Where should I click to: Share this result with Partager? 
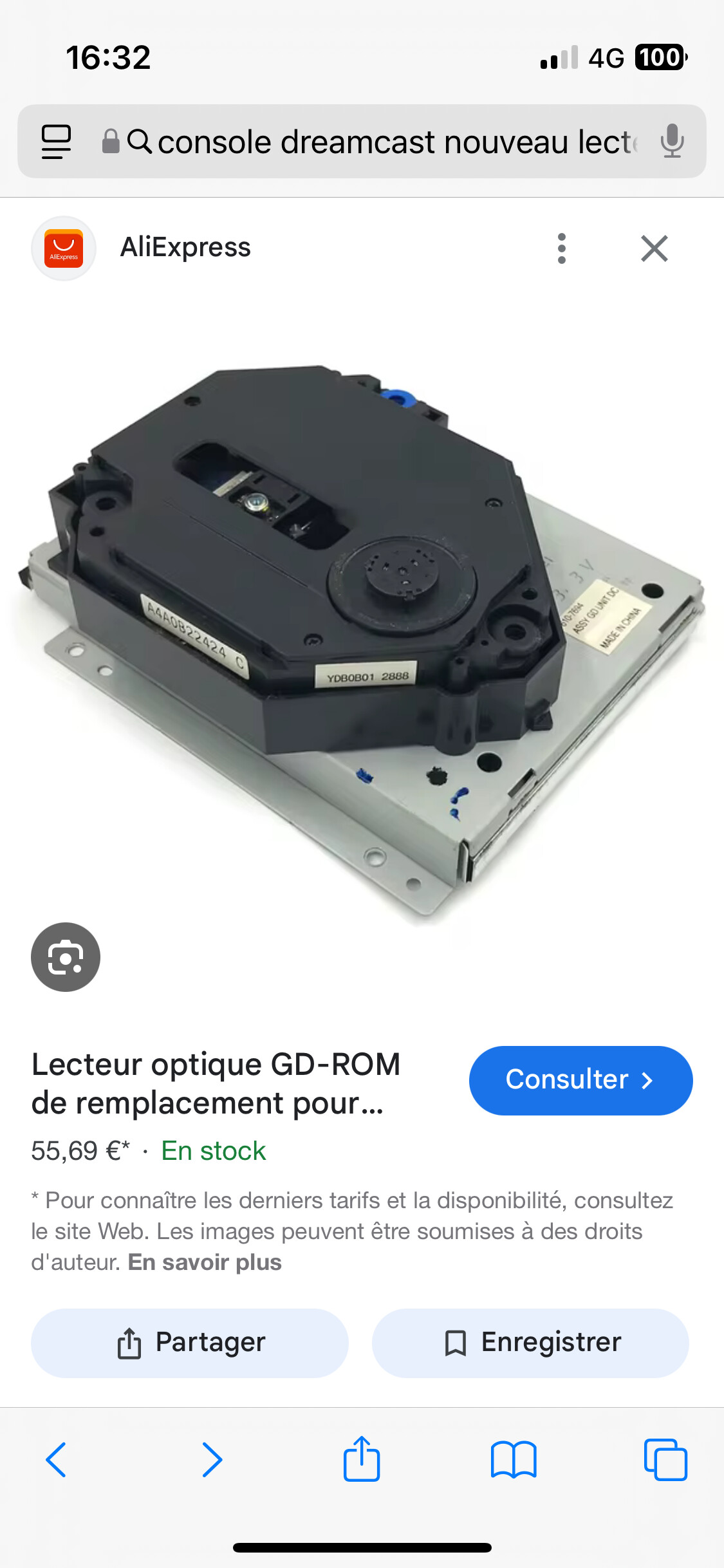coord(190,1343)
